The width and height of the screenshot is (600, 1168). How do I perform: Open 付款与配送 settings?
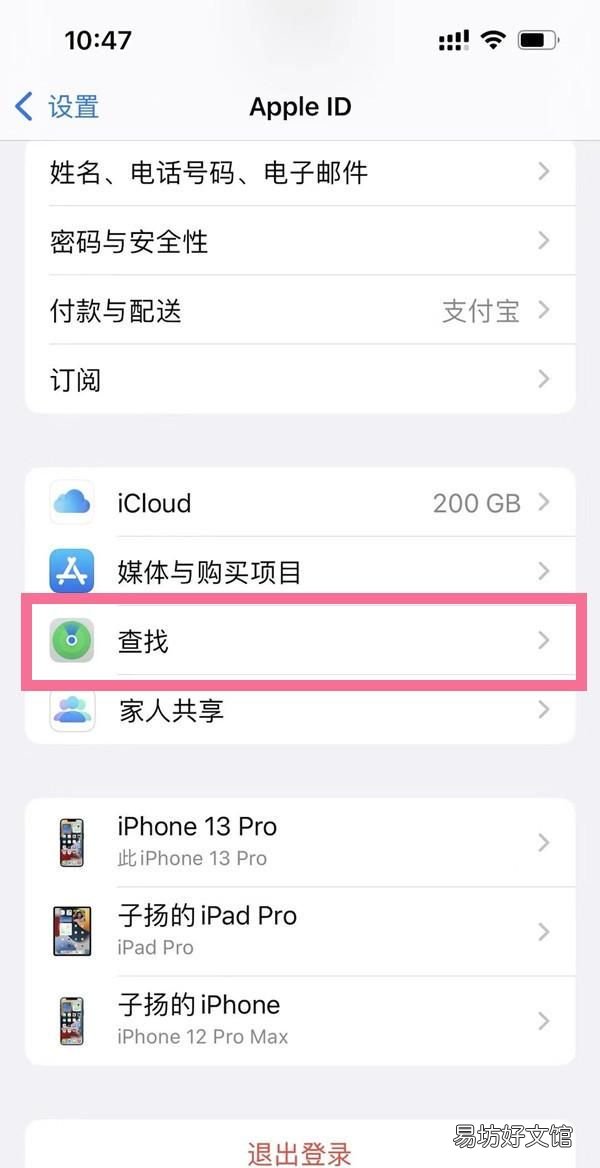(x=300, y=310)
